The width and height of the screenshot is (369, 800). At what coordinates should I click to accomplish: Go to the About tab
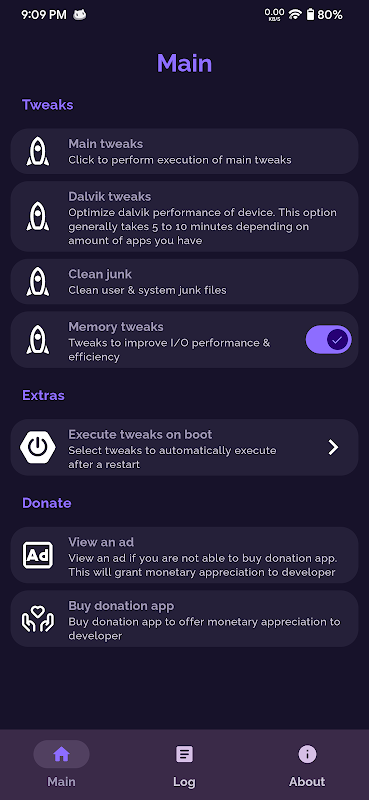point(307,765)
